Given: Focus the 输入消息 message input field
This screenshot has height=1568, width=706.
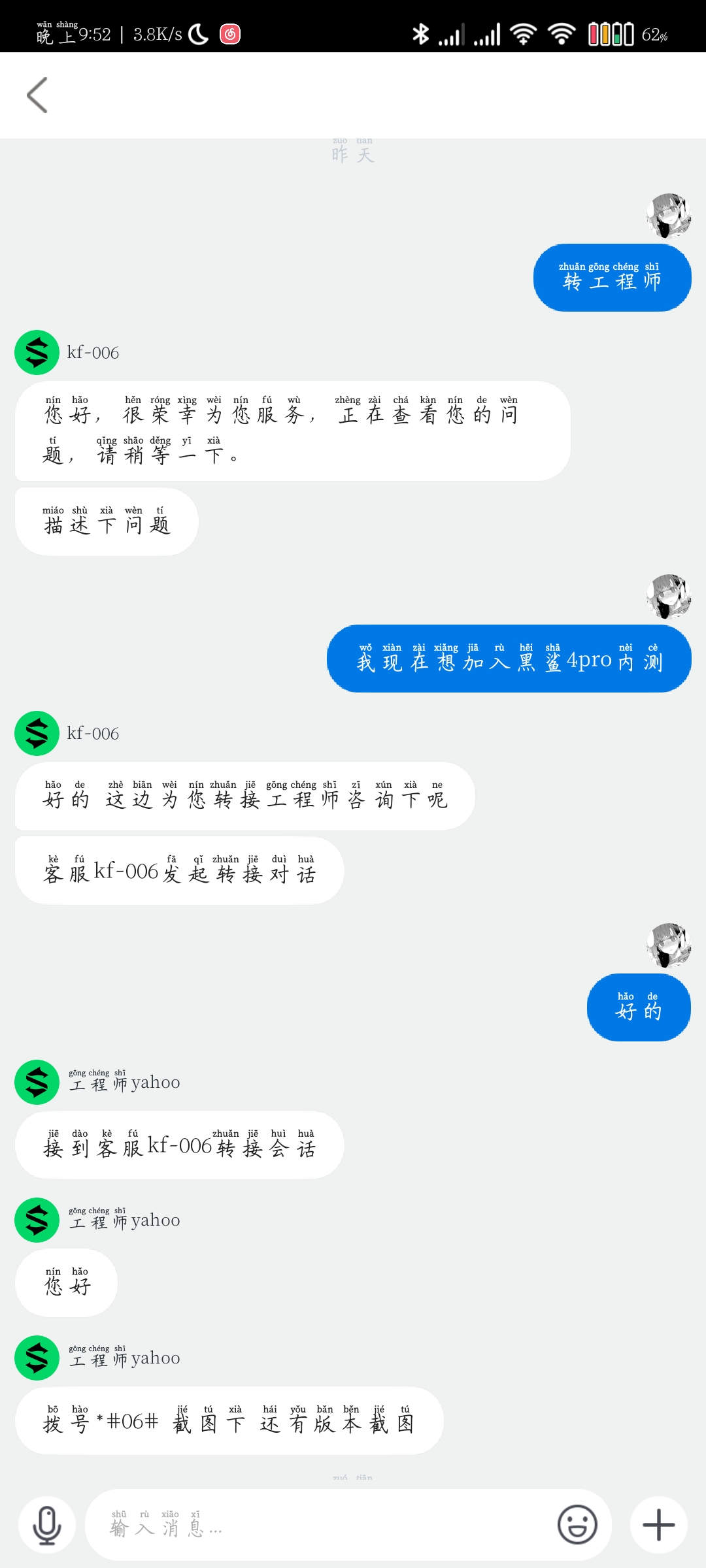Looking at the screenshot, I should pos(314,1525).
